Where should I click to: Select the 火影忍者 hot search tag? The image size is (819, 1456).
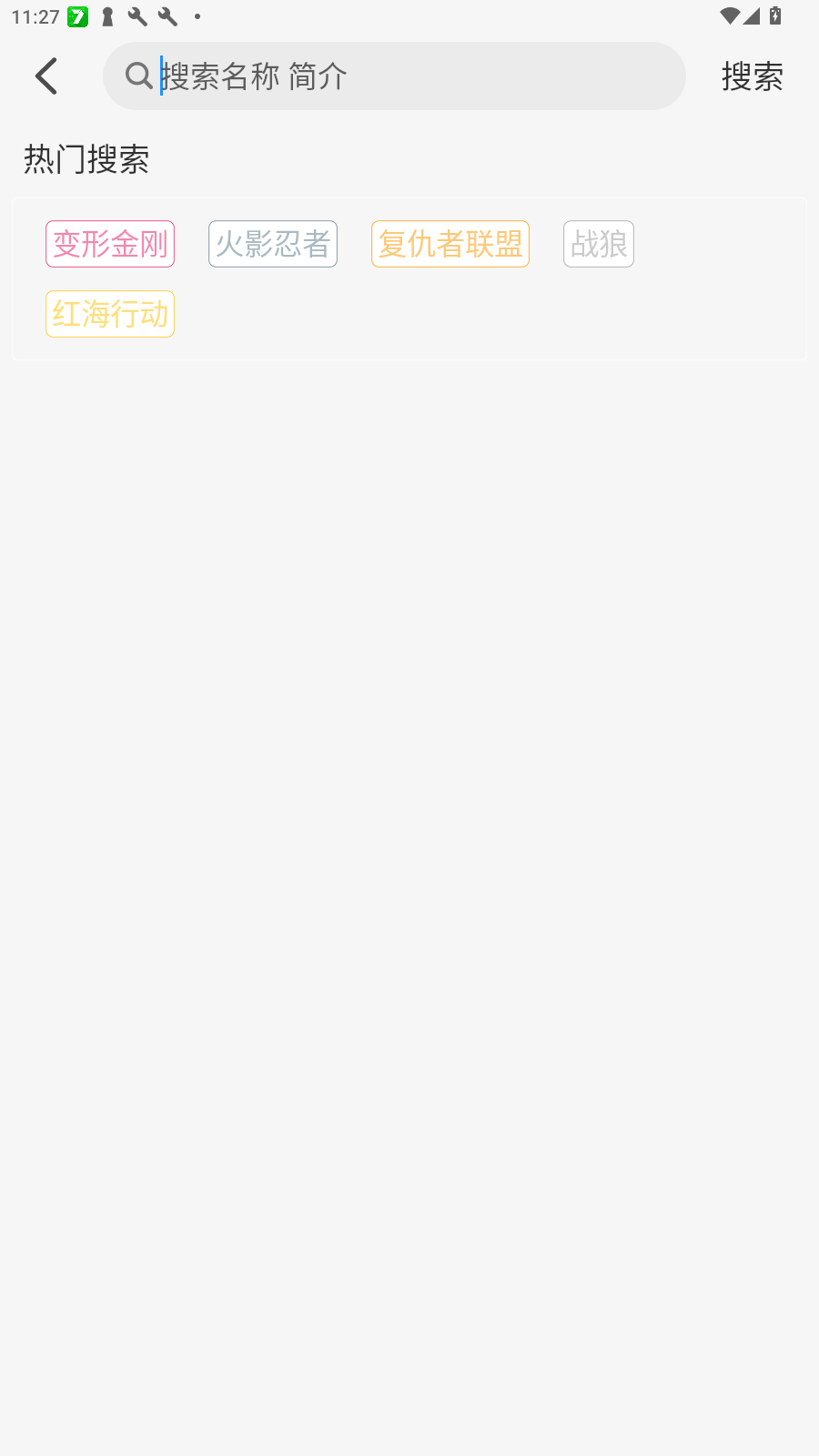272,243
